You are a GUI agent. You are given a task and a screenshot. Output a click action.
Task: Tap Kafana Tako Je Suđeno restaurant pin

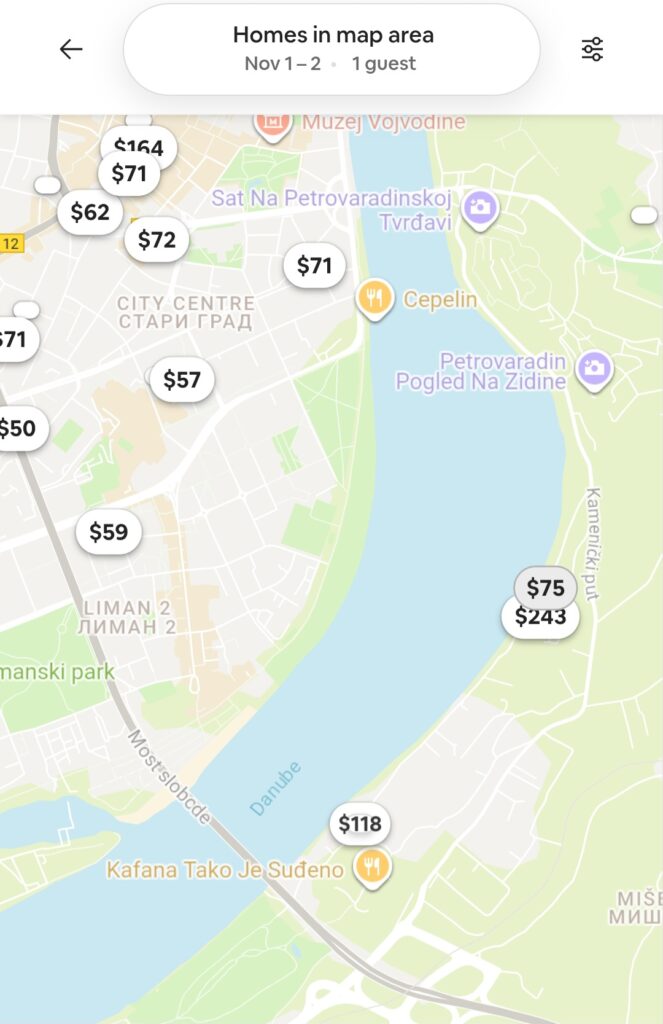click(372, 867)
